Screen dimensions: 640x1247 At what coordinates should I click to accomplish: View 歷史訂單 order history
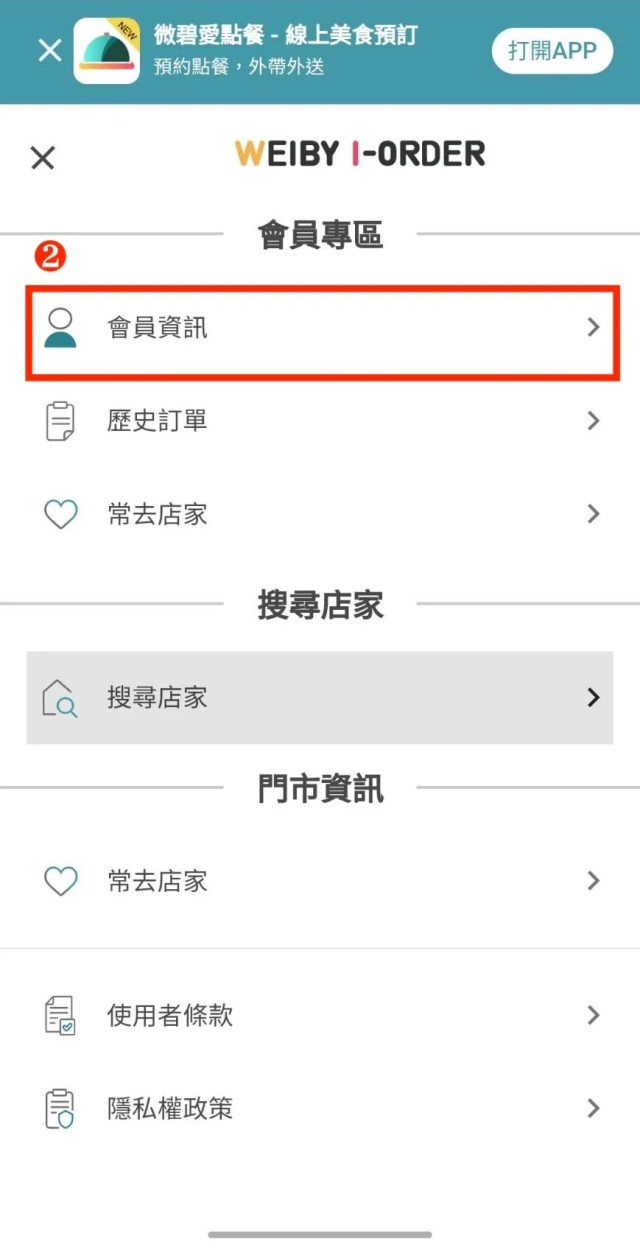point(320,421)
